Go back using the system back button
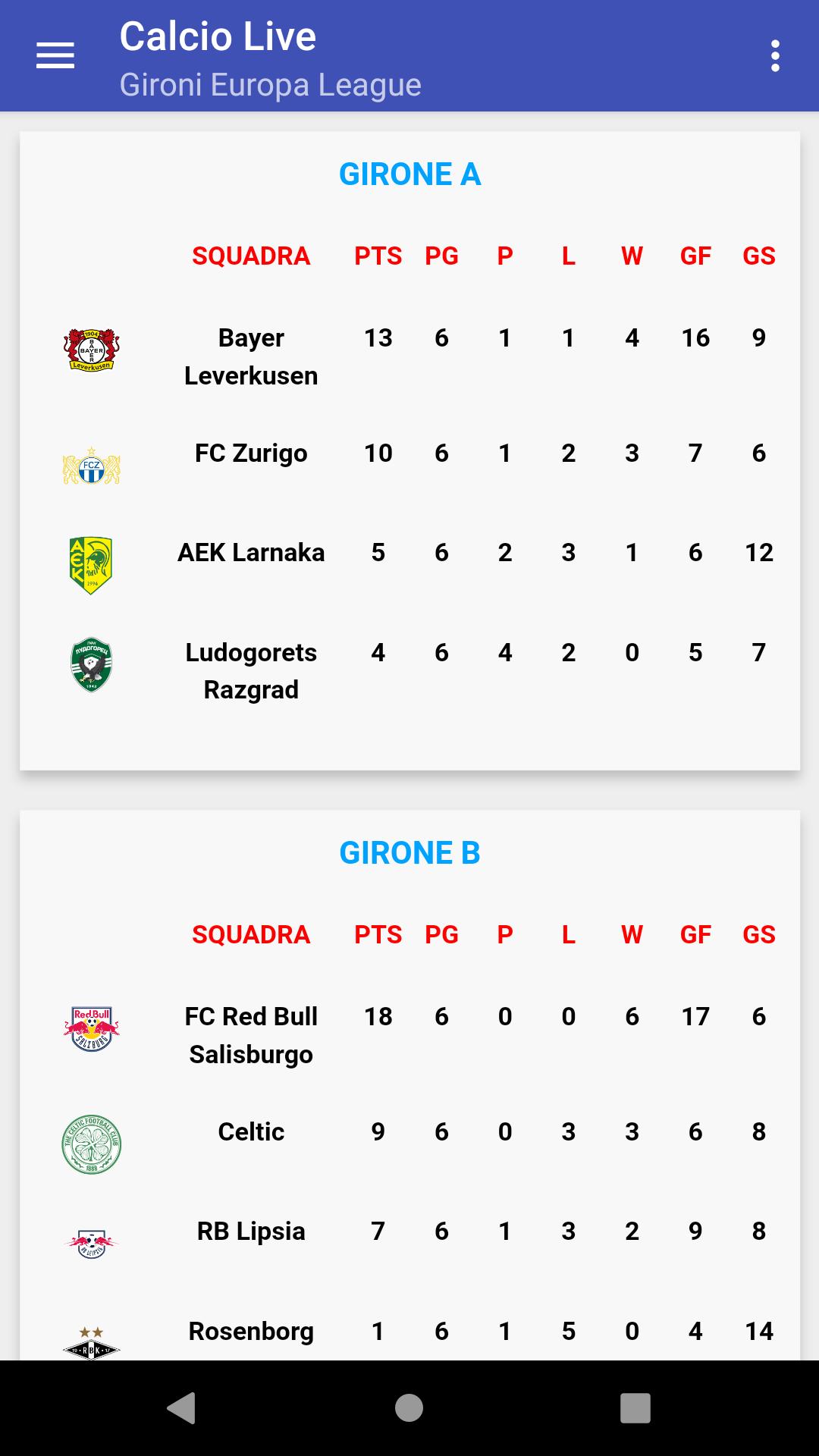 tap(182, 1408)
